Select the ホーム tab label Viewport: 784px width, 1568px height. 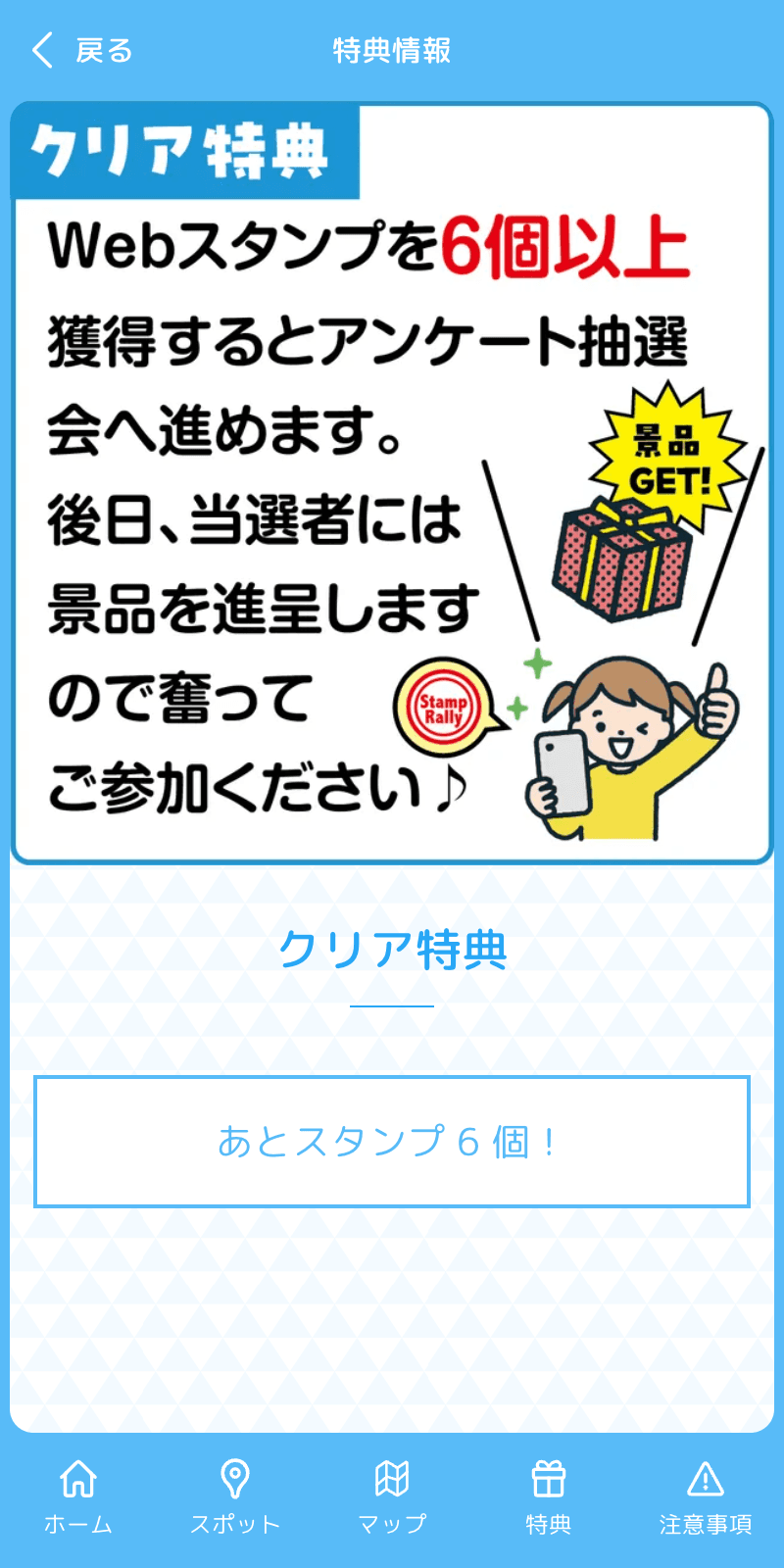point(76,1525)
